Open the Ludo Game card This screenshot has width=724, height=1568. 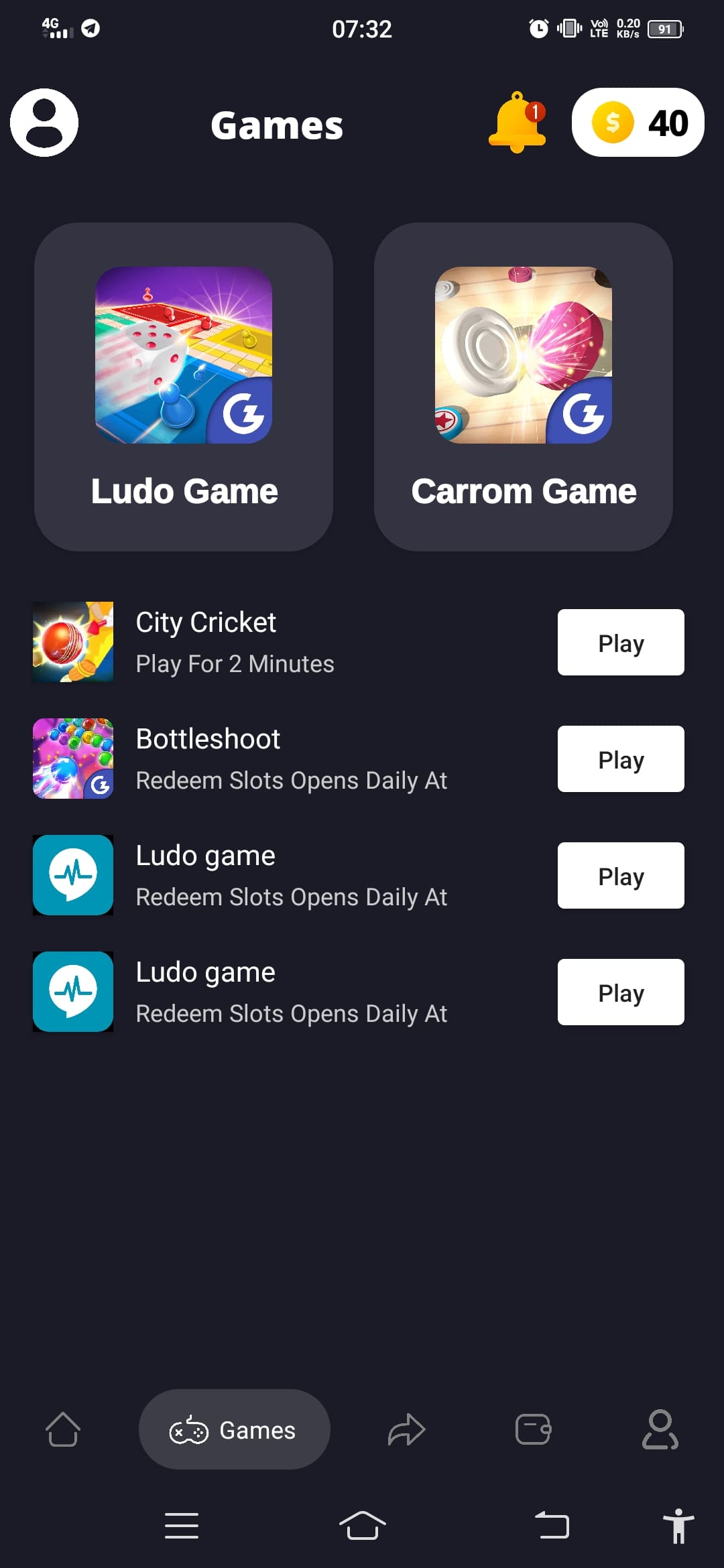tap(184, 387)
